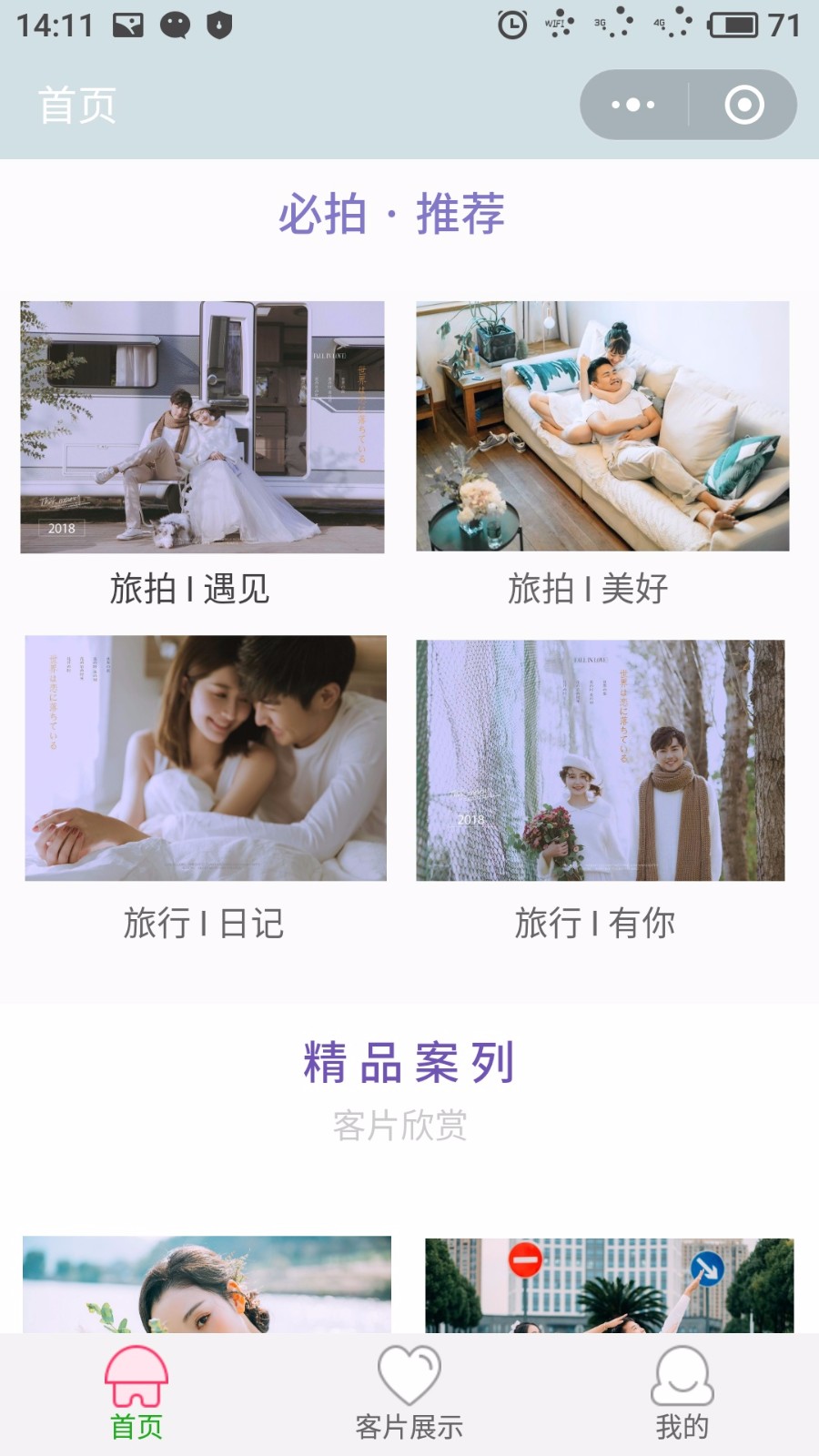View the 旅行 I 有你 album
Image resolution: width=819 pixels, height=1456 pixels.
(601, 760)
